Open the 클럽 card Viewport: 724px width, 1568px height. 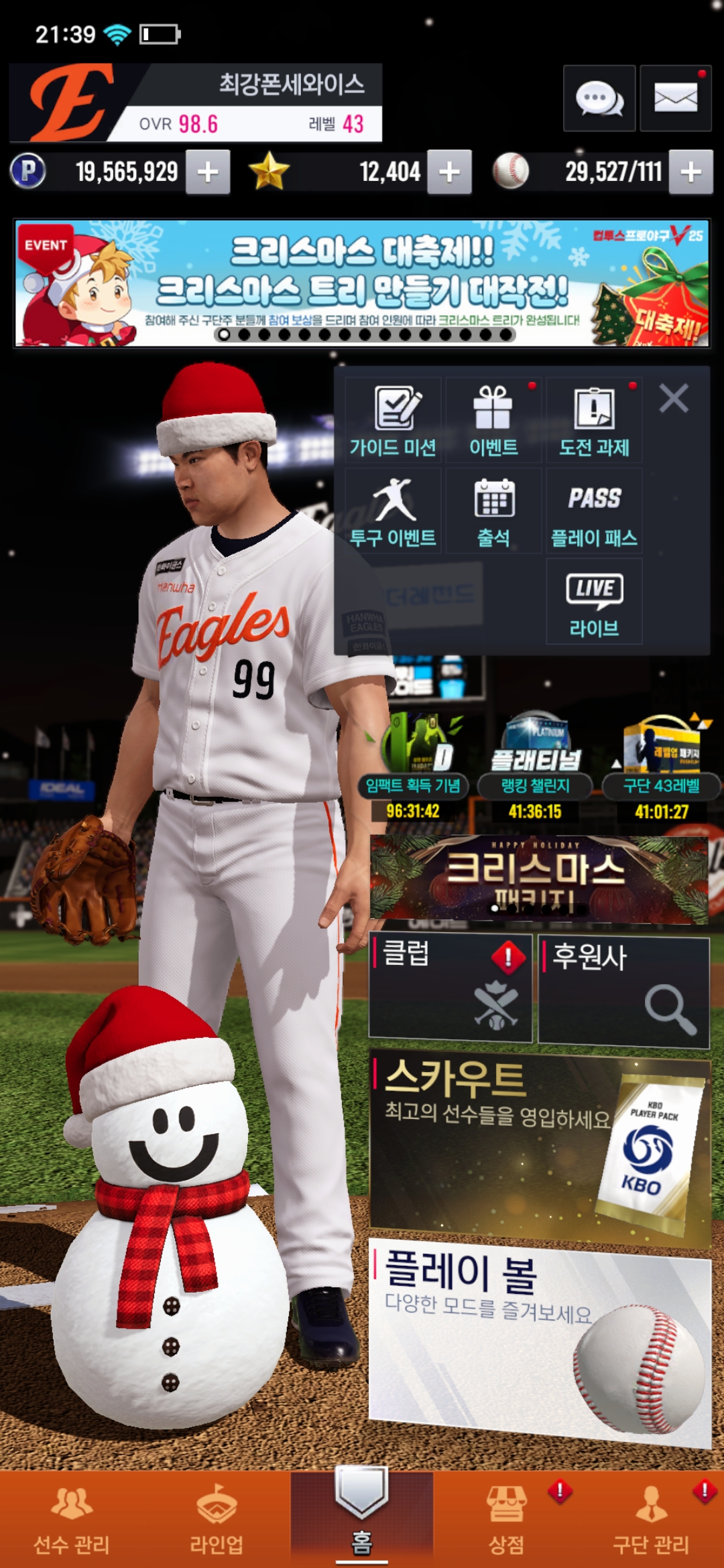coord(450,988)
